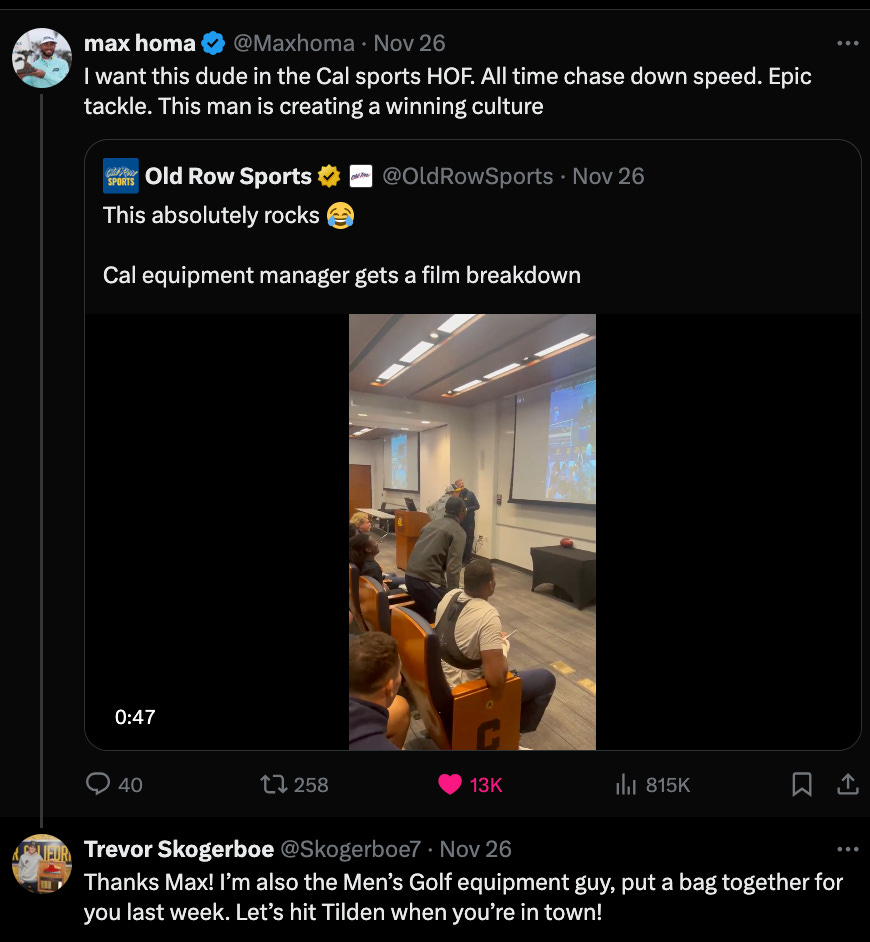Image resolution: width=870 pixels, height=942 pixels.
Task: Play the Old Row Sports video
Action: [472, 532]
